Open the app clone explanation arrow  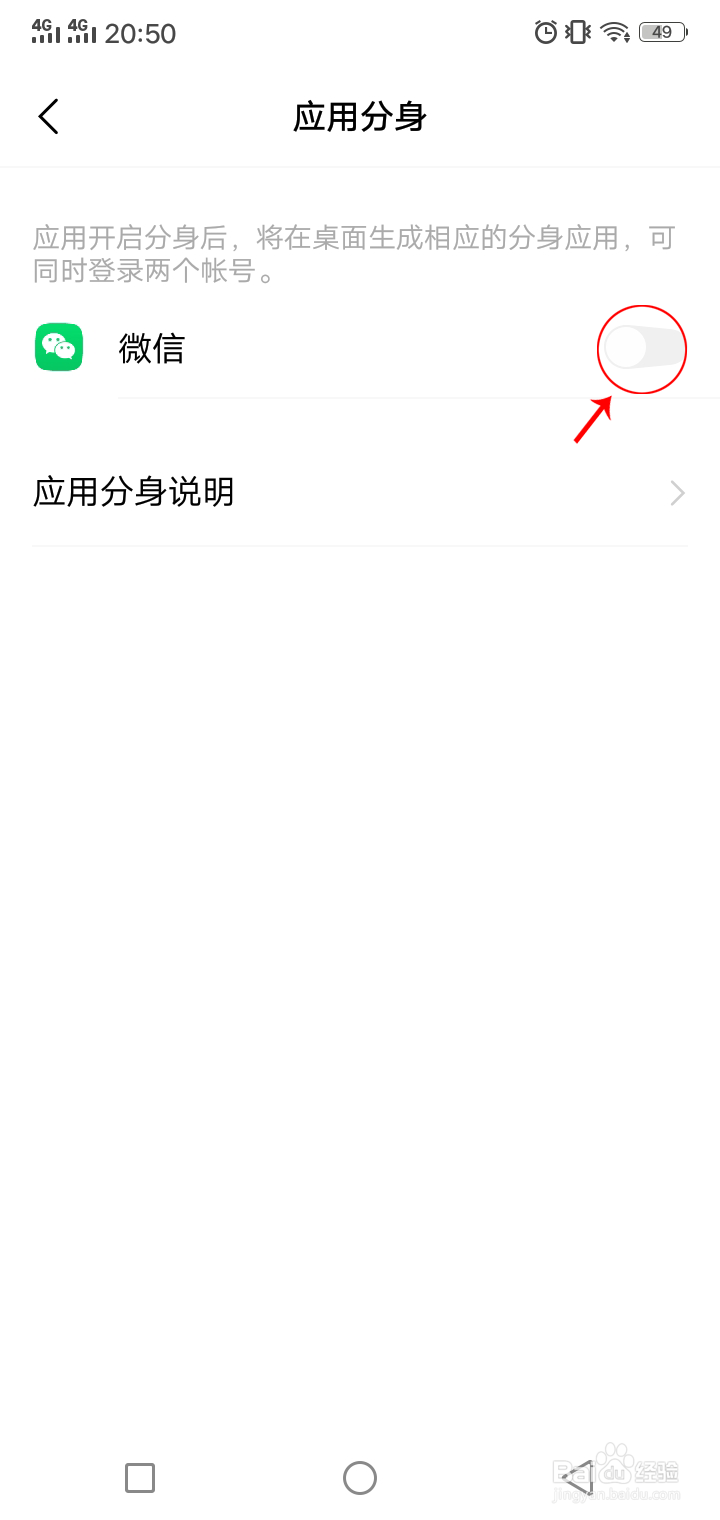tap(677, 492)
